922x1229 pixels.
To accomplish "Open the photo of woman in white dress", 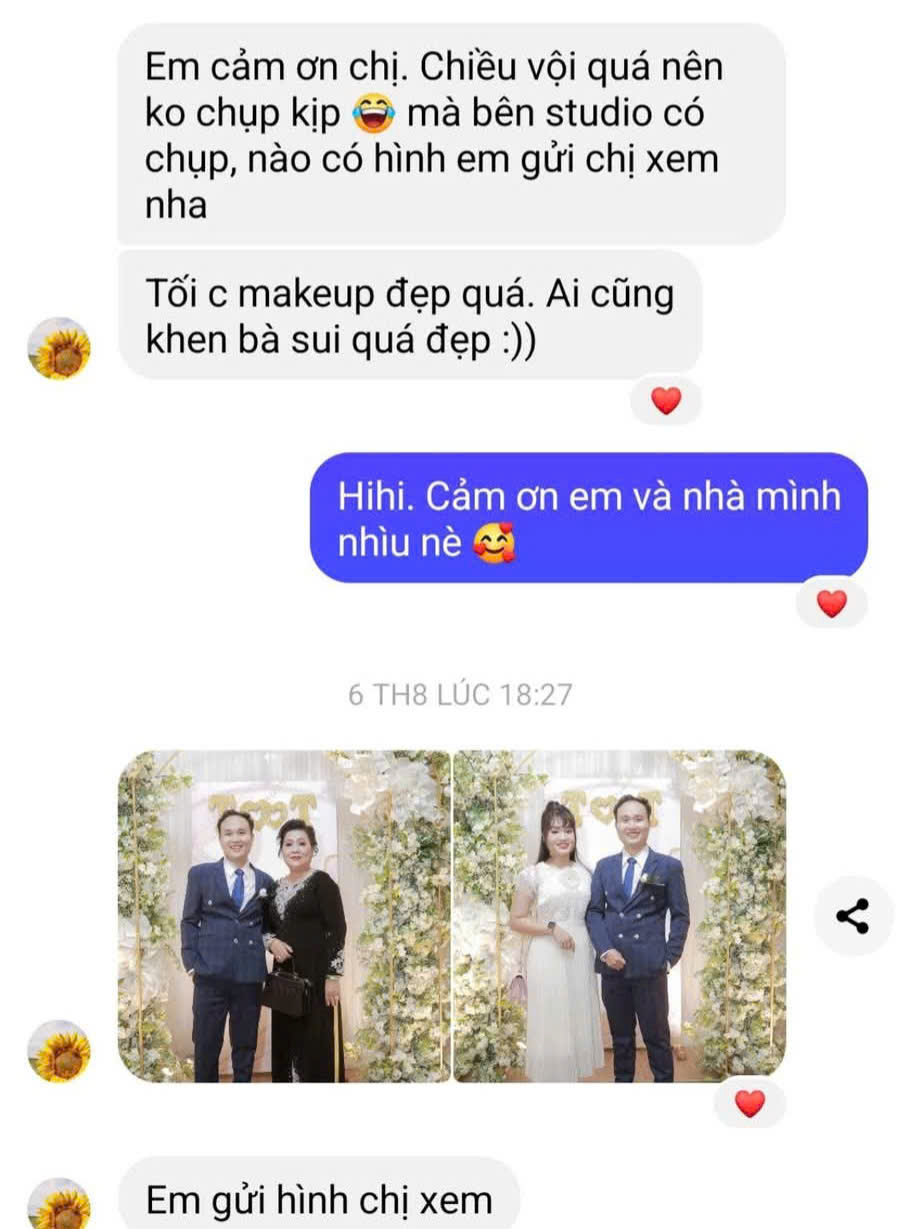I will [619, 916].
